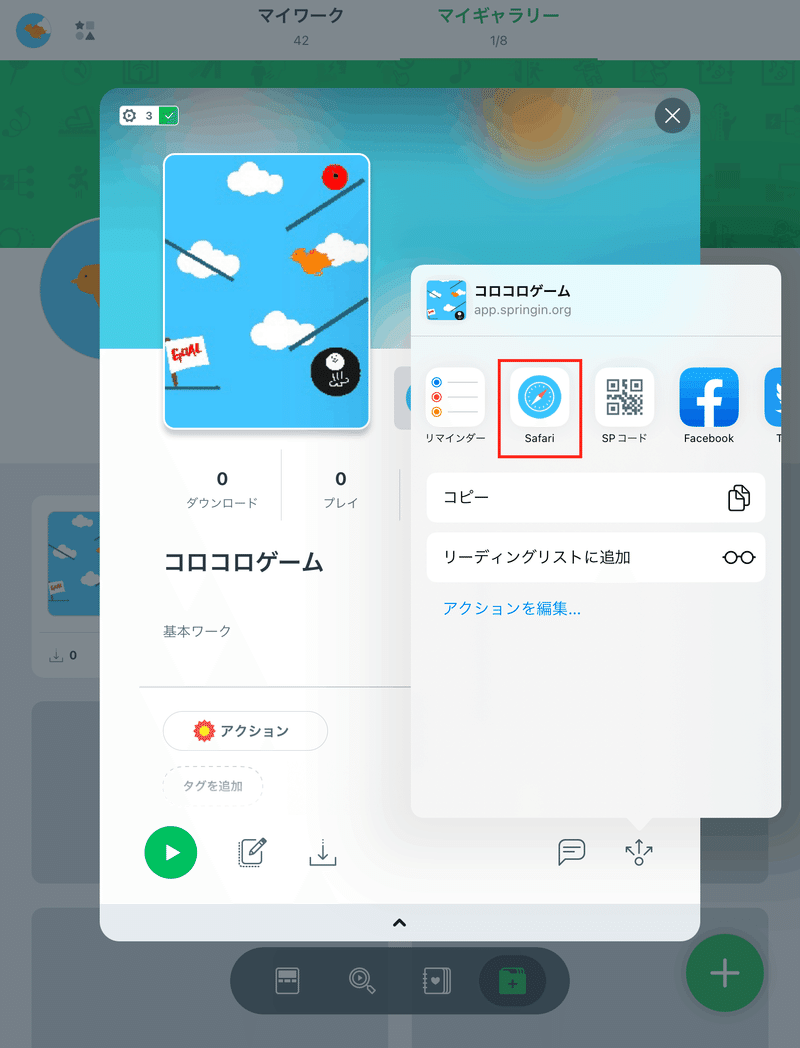Close the work detail dialog
800x1048 pixels.
coord(672,116)
